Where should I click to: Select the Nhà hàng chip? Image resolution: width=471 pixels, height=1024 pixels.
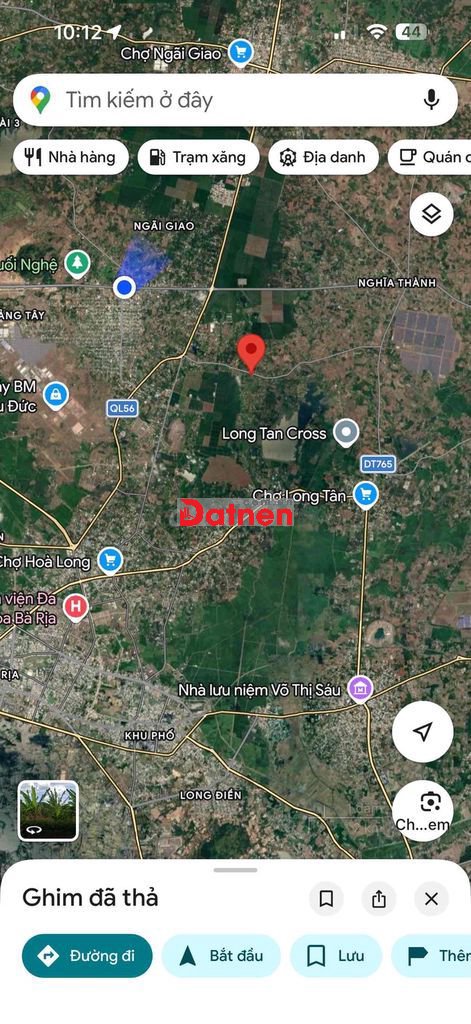tap(71, 157)
